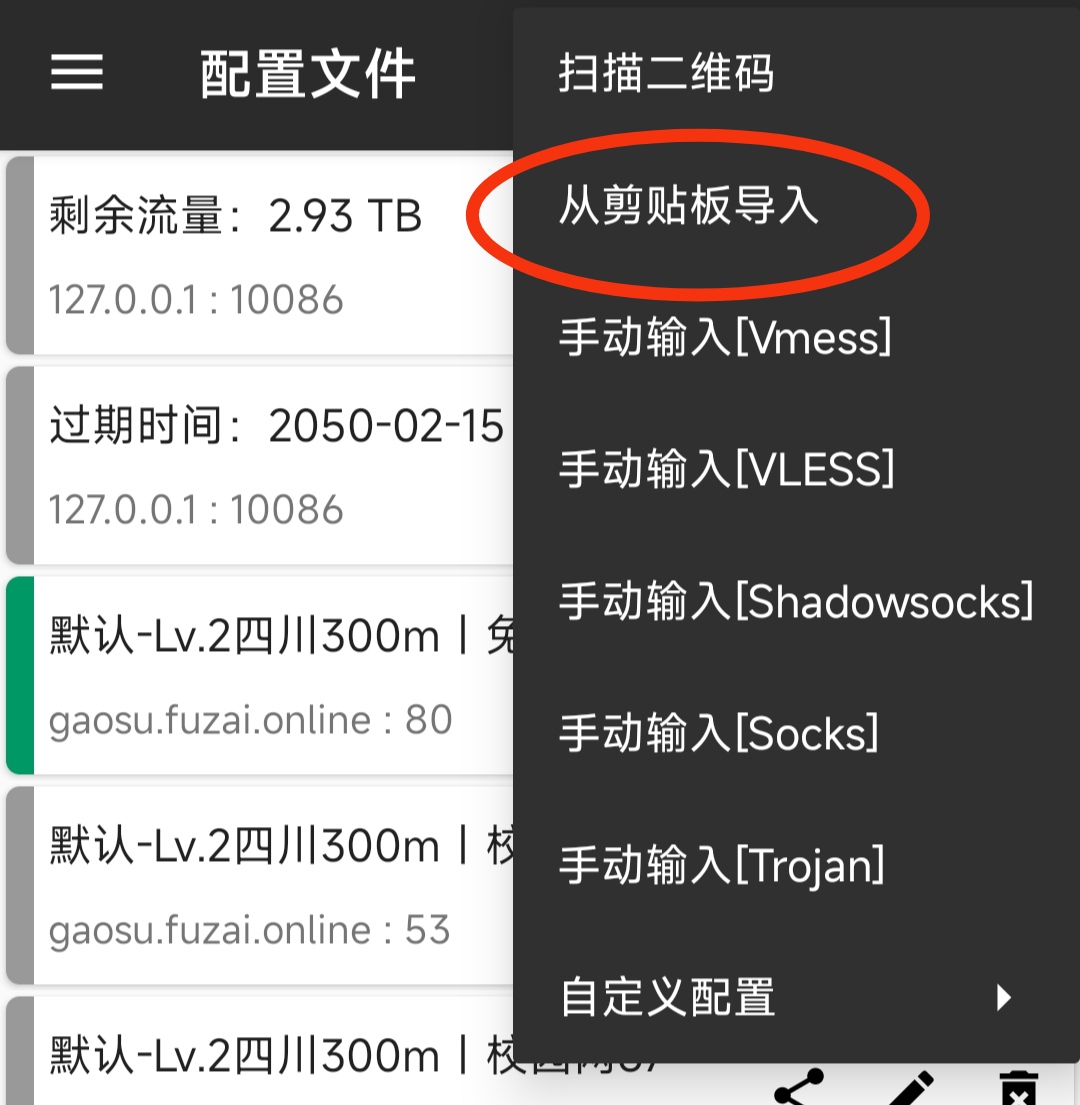Select the gaosu.fuzai.online : 53 server
Screen dimensions: 1080x1105
click(x=260, y=885)
